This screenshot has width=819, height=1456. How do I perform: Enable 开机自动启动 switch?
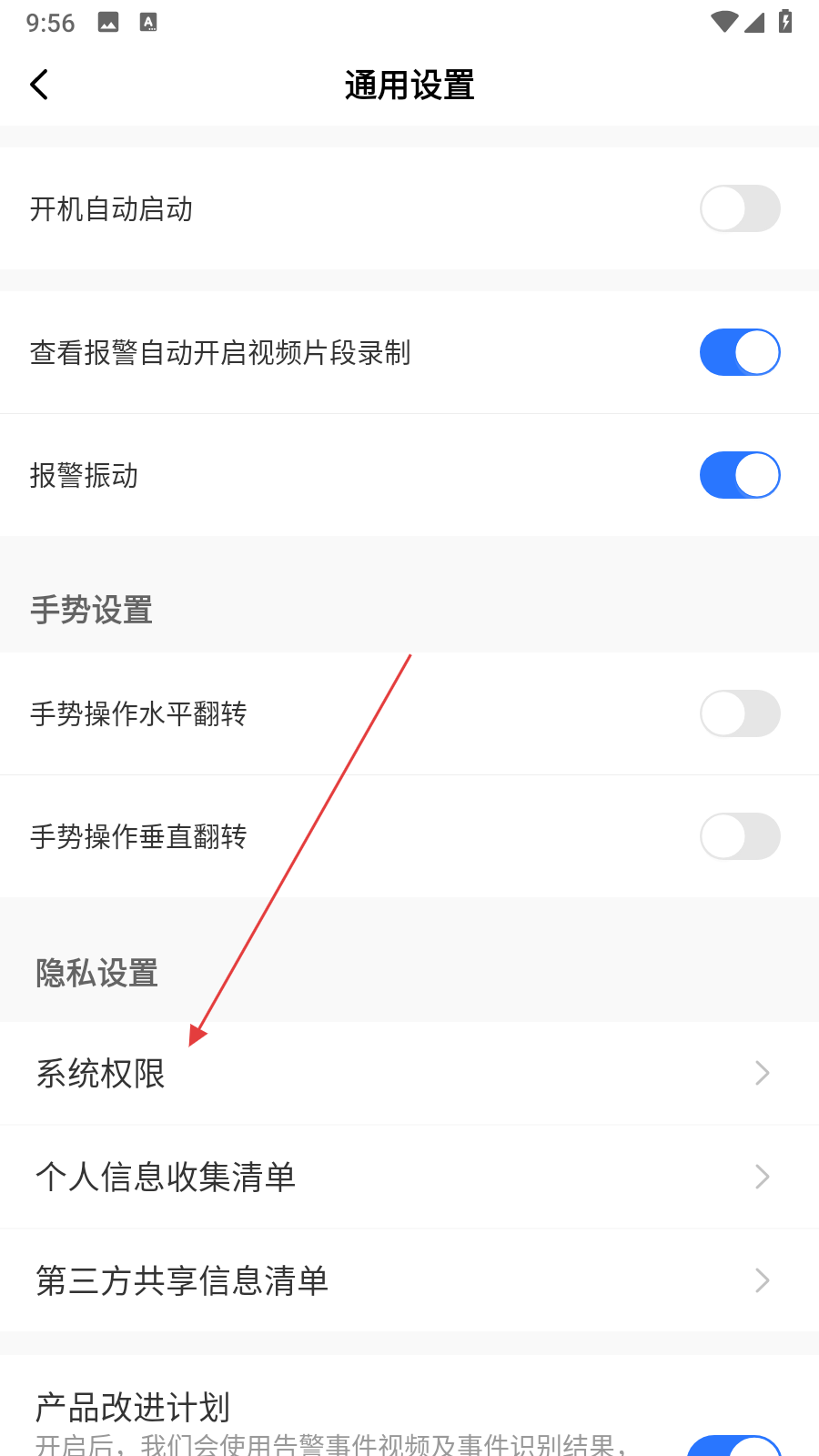tap(739, 209)
